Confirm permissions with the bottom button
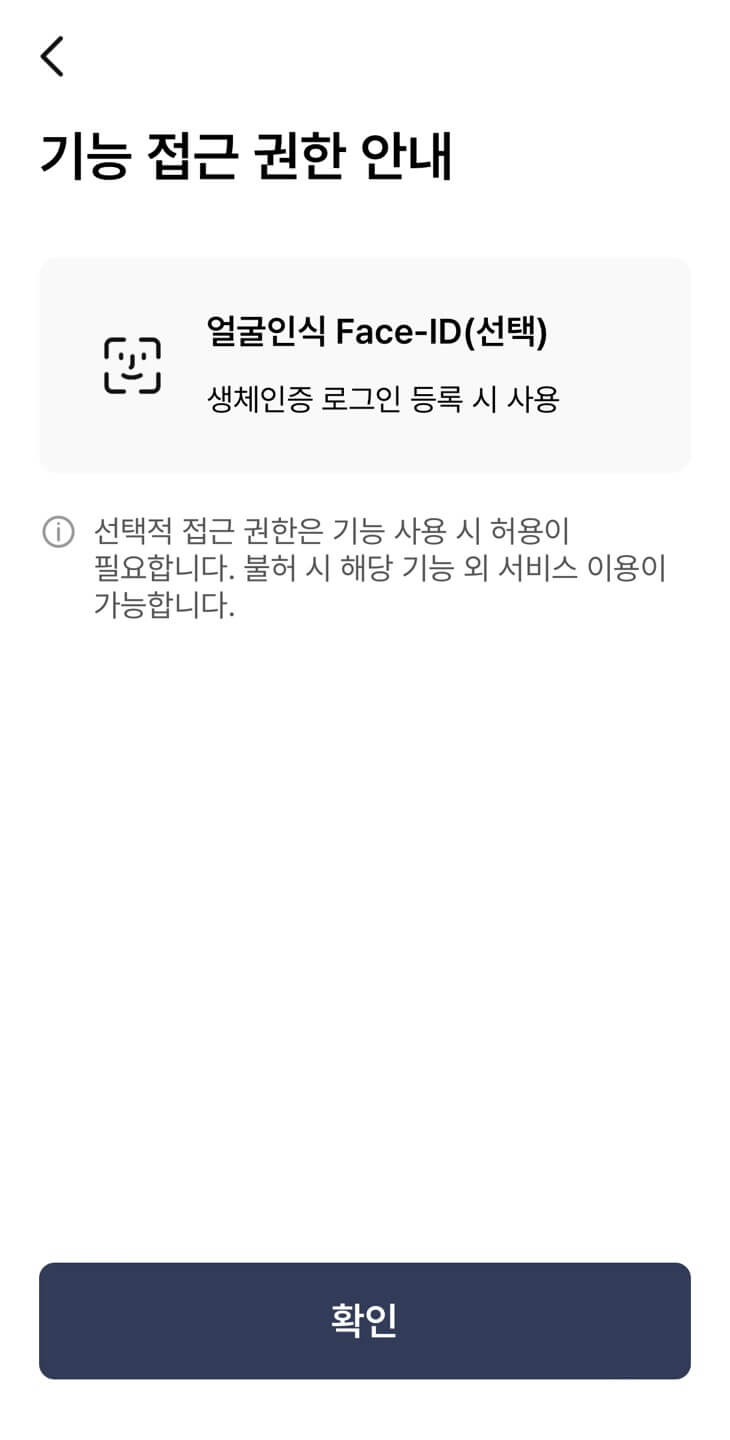This screenshot has height=1440, width=730. pyautogui.click(x=365, y=1320)
